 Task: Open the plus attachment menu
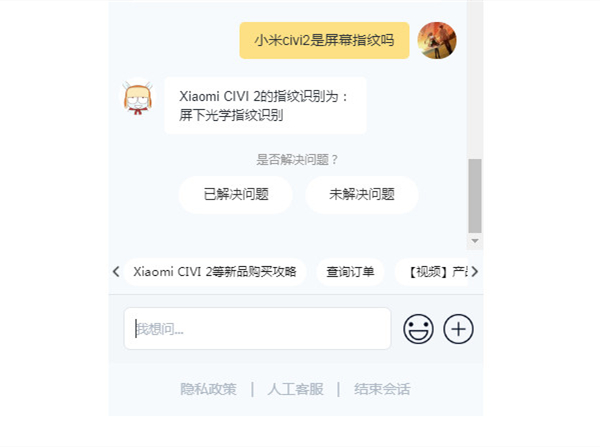tap(458, 329)
